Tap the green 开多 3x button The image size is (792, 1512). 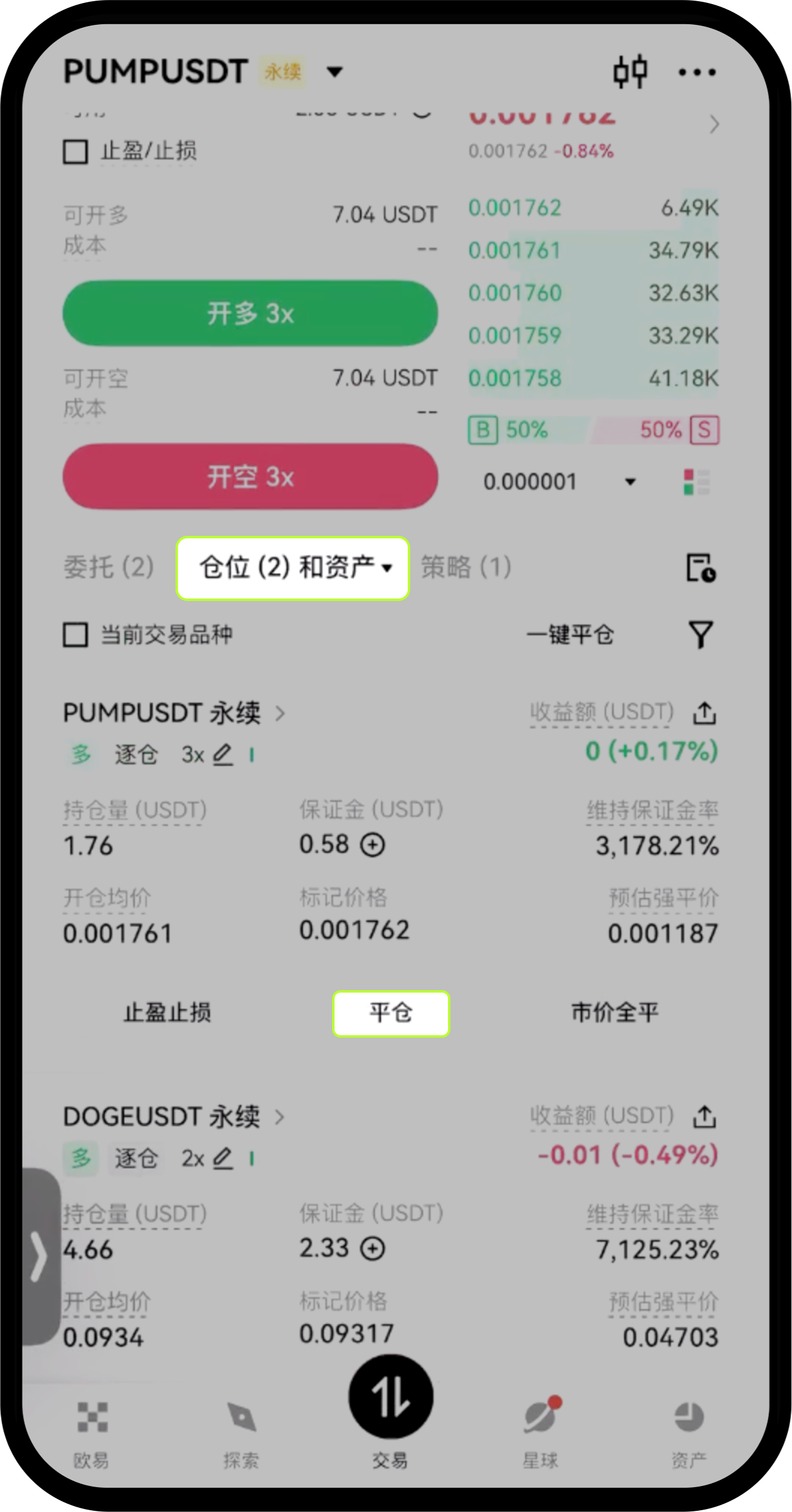[x=250, y=313]
